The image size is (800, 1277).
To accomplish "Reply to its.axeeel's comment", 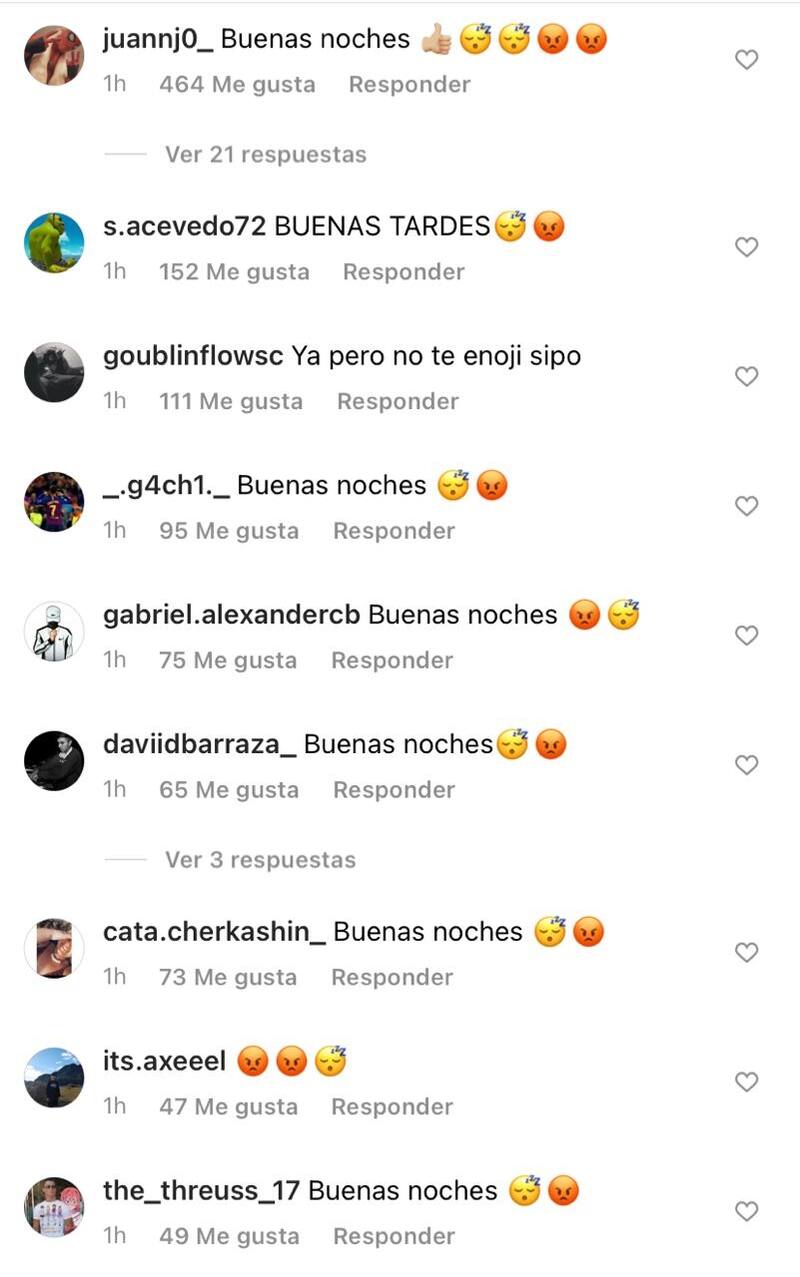I will point(392,1107).
